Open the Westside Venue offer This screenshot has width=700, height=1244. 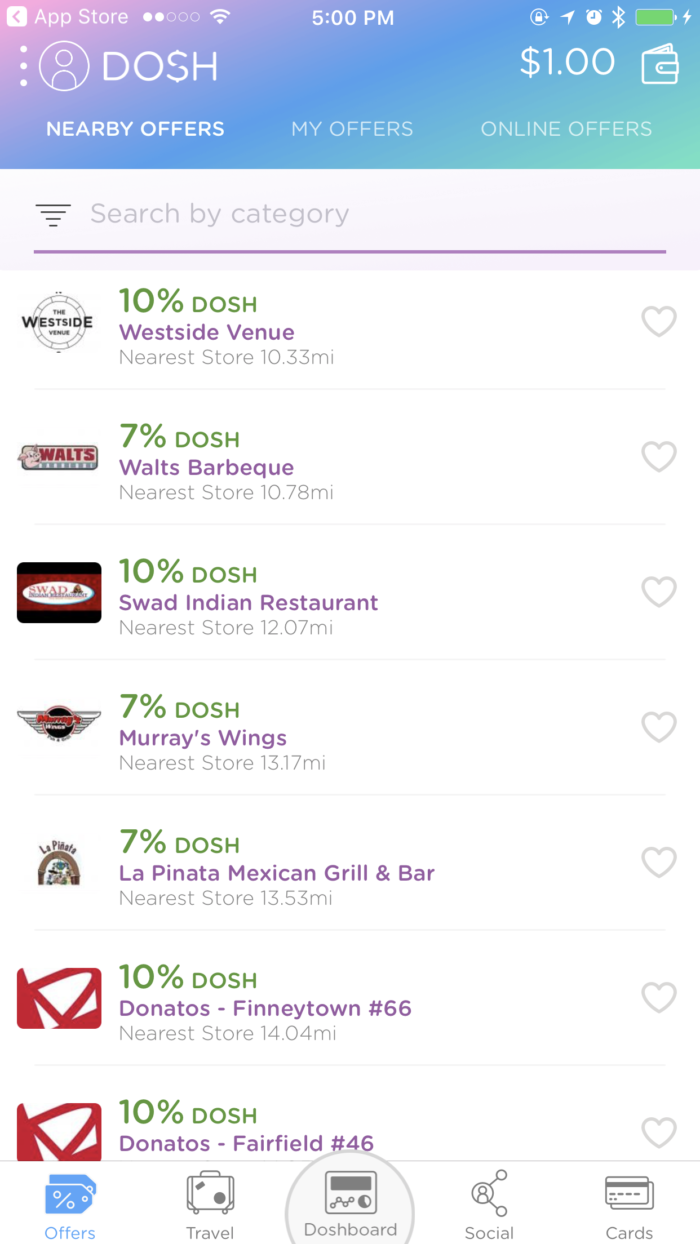click(350, 323)
